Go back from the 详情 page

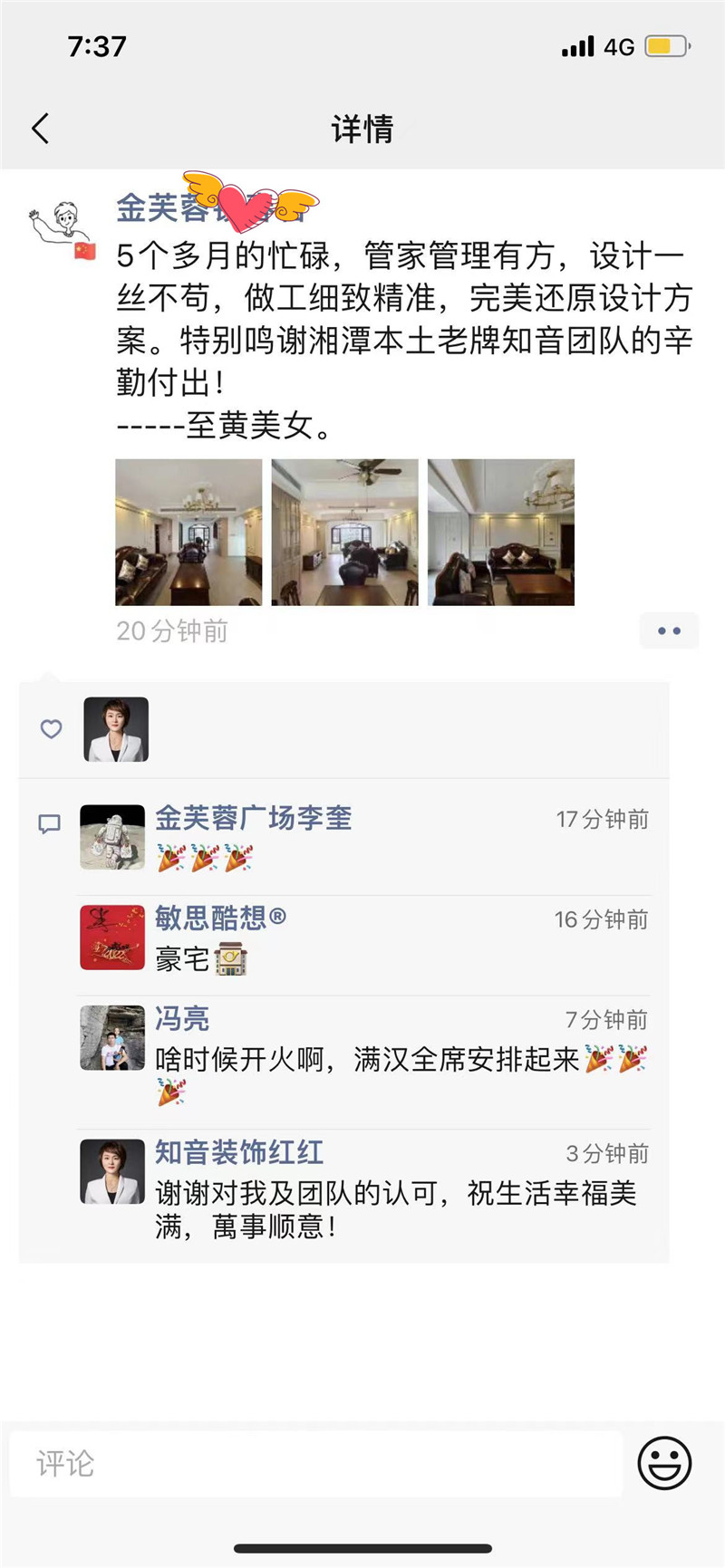pyautogui.click(x=40, y=129)
